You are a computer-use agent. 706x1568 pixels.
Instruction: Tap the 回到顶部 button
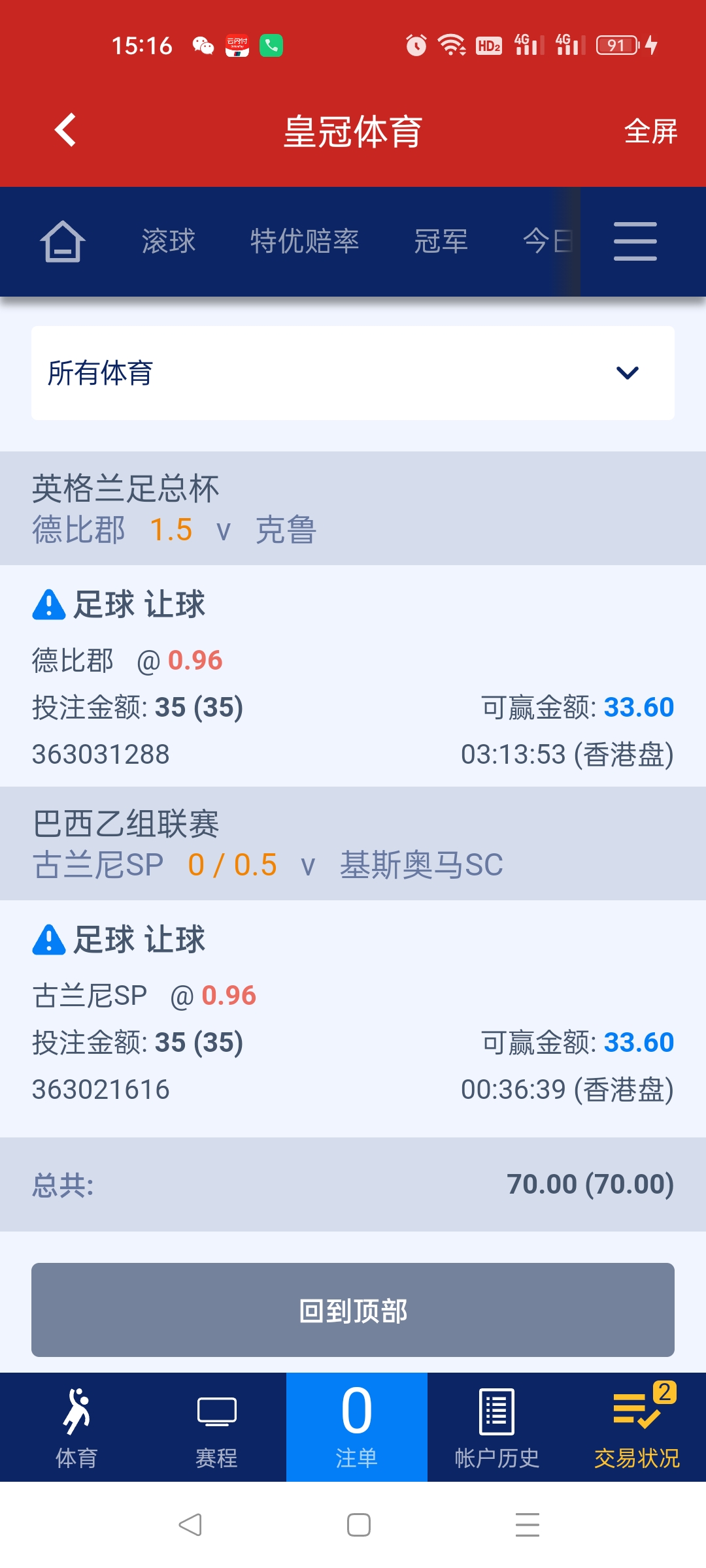pos(353,1310)
